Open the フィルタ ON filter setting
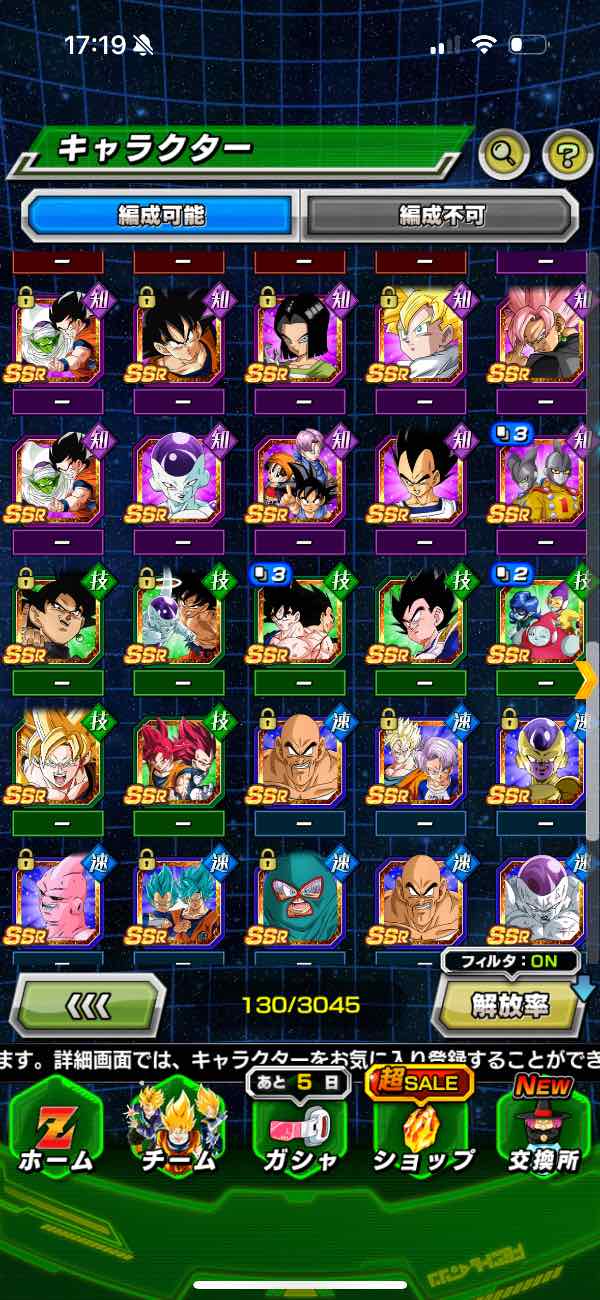600x1300 pixels. click(x=510, y=962)
